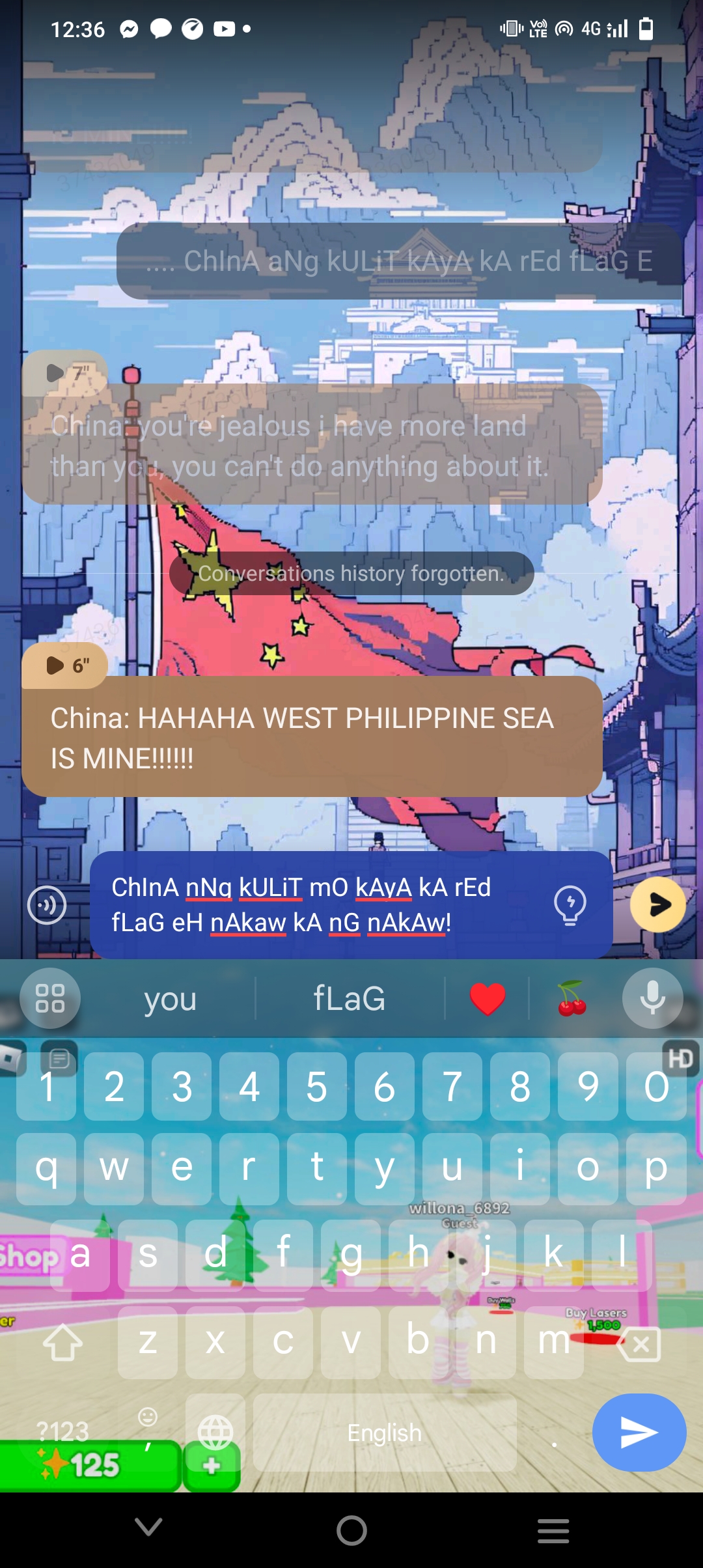The width and height of the screenshot is (703, 1568).
Task: Pick the "you" keyboard suggestion
Action: (x=170, y=998)
